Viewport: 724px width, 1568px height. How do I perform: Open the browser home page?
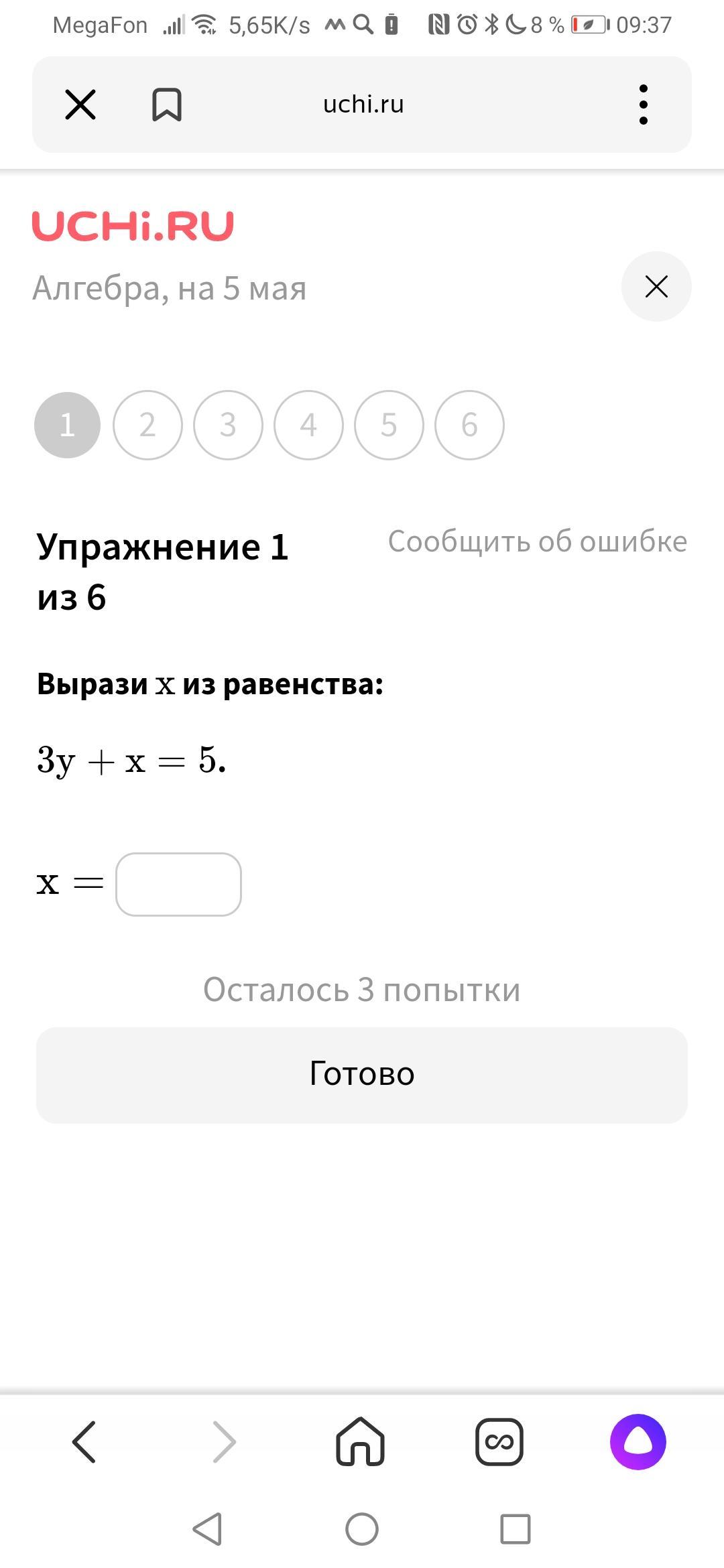pos(361,1441)
